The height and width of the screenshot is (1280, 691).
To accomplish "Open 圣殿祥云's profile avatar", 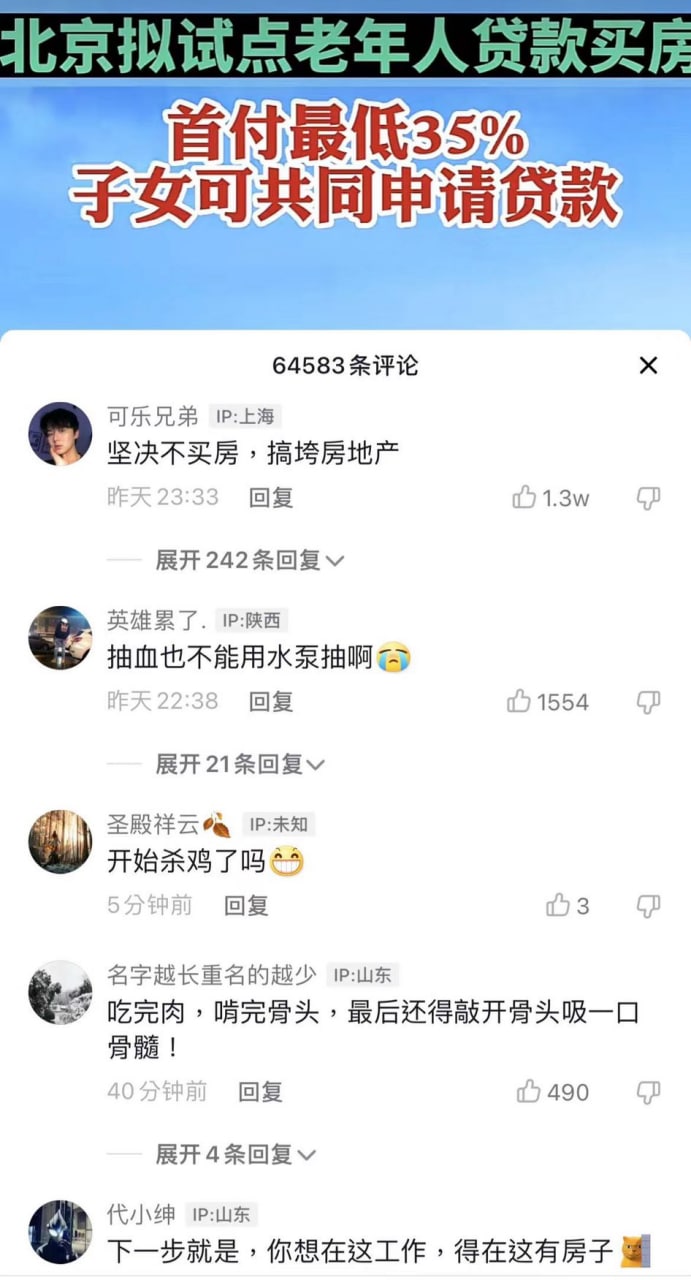I will point(60,842).
